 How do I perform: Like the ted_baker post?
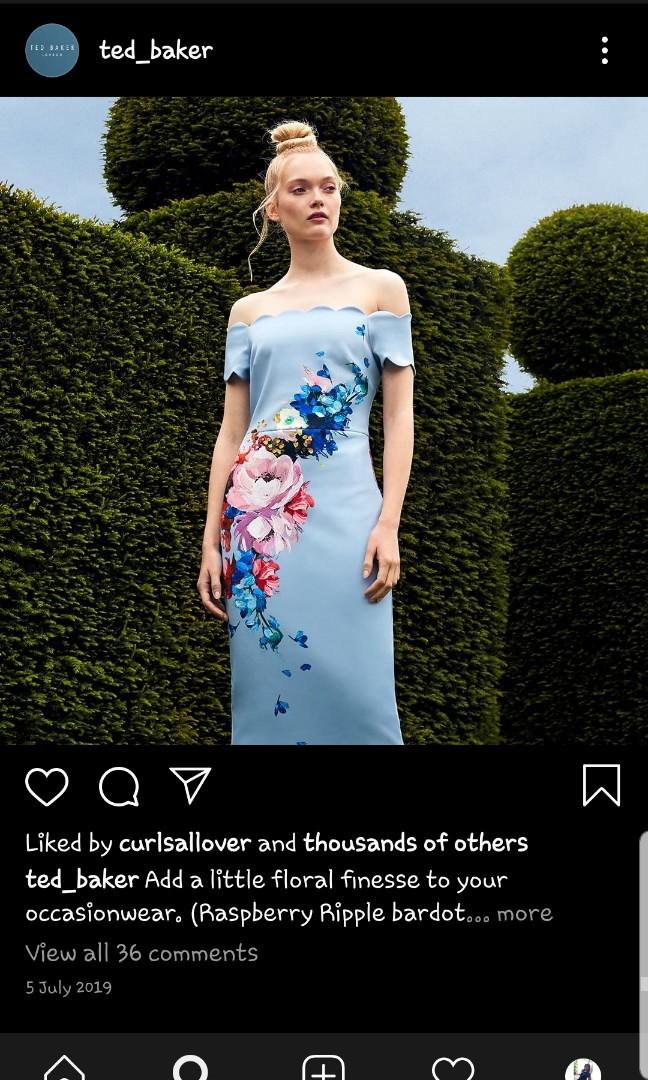click(x=46, y=786)
